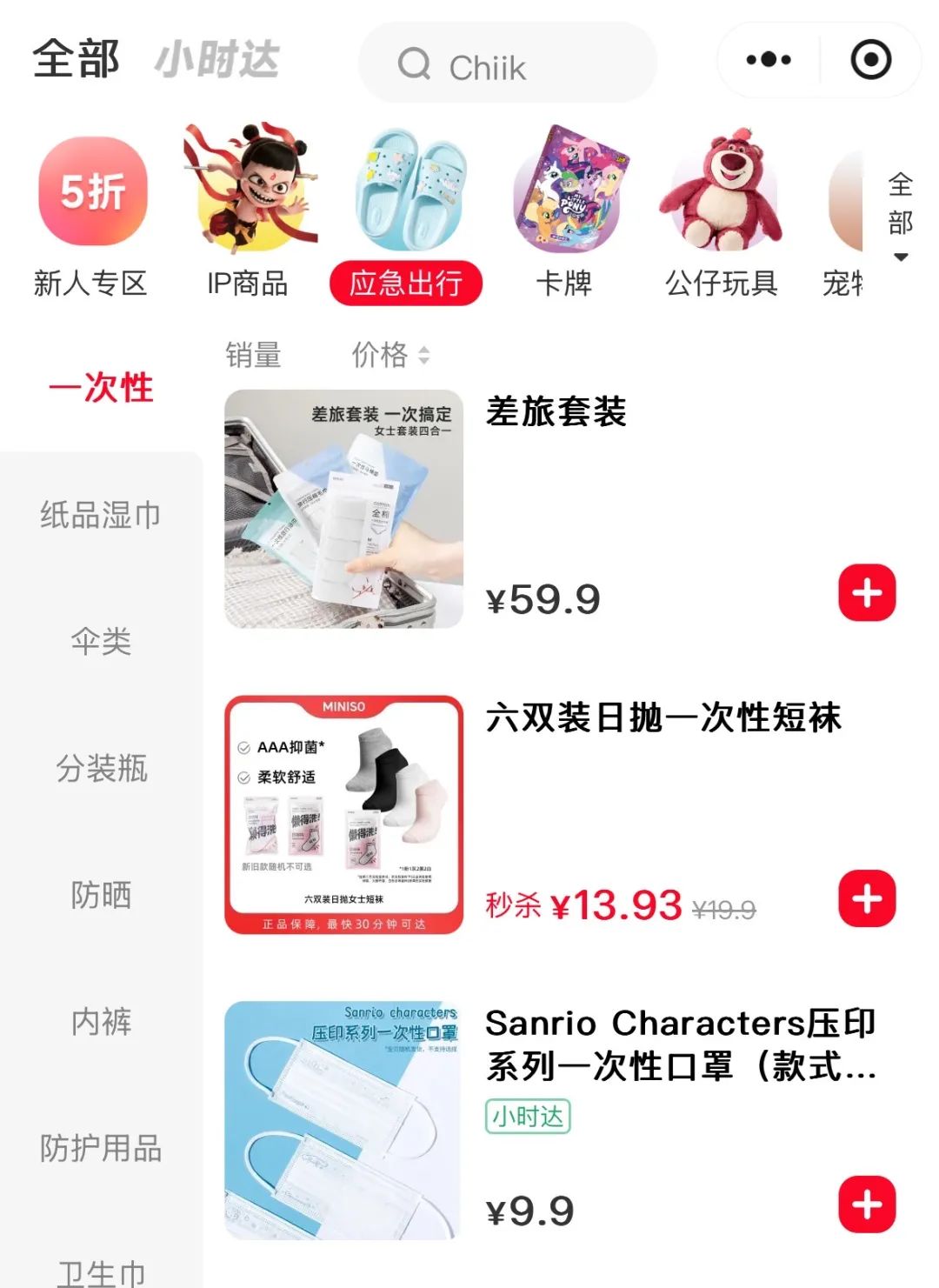This screenshot has height=1288, width=939.
Task: Sort products by 价格
Action: (390, 355)
